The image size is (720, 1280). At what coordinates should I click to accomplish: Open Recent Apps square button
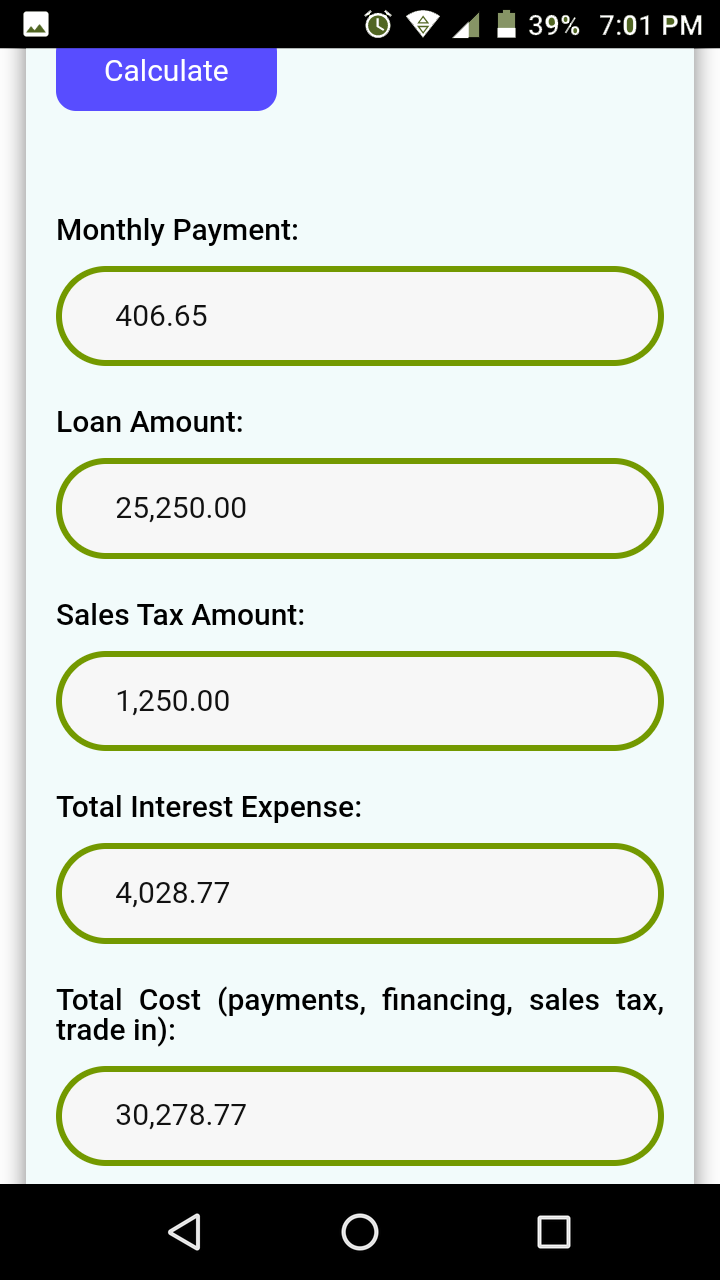[x=553, y=1232]
